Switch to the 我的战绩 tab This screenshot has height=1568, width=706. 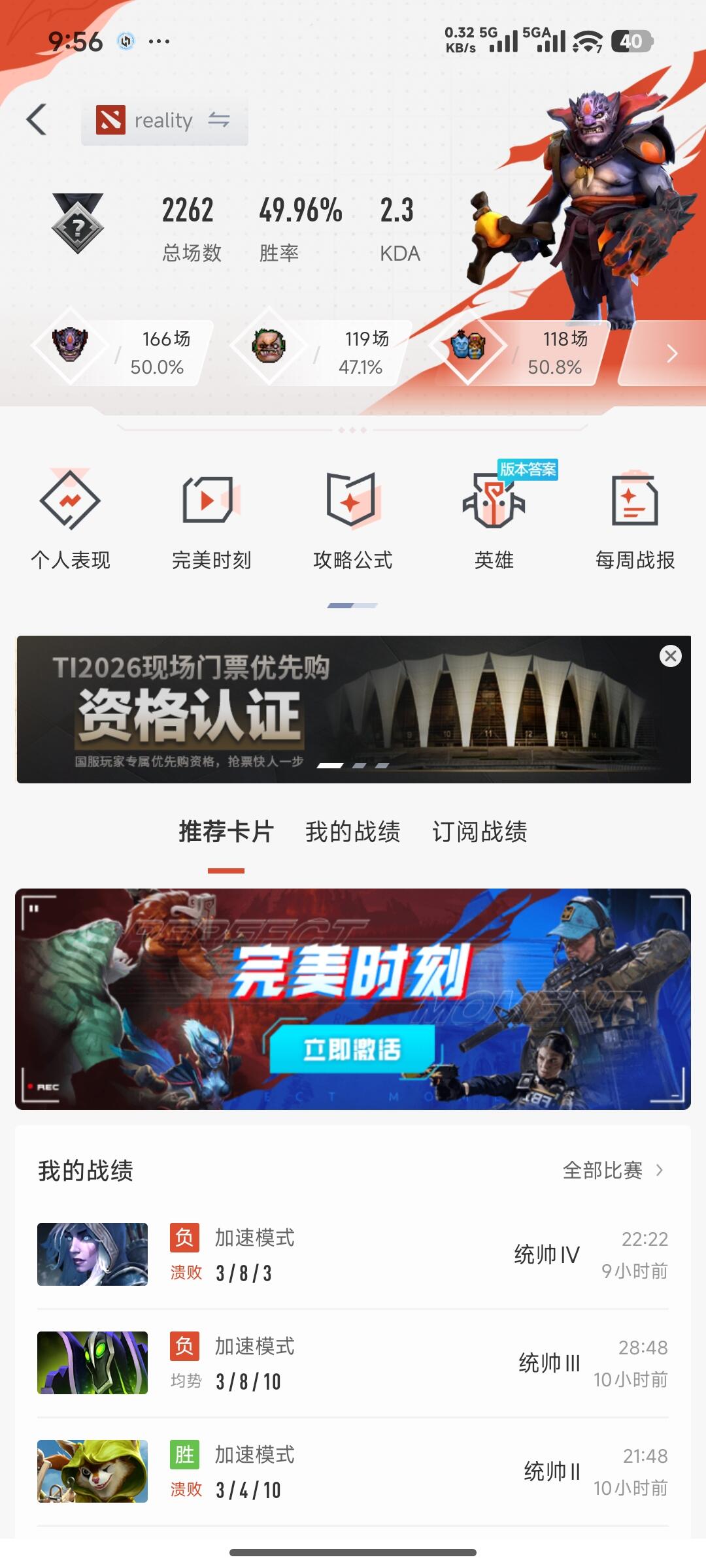point(353,832)
